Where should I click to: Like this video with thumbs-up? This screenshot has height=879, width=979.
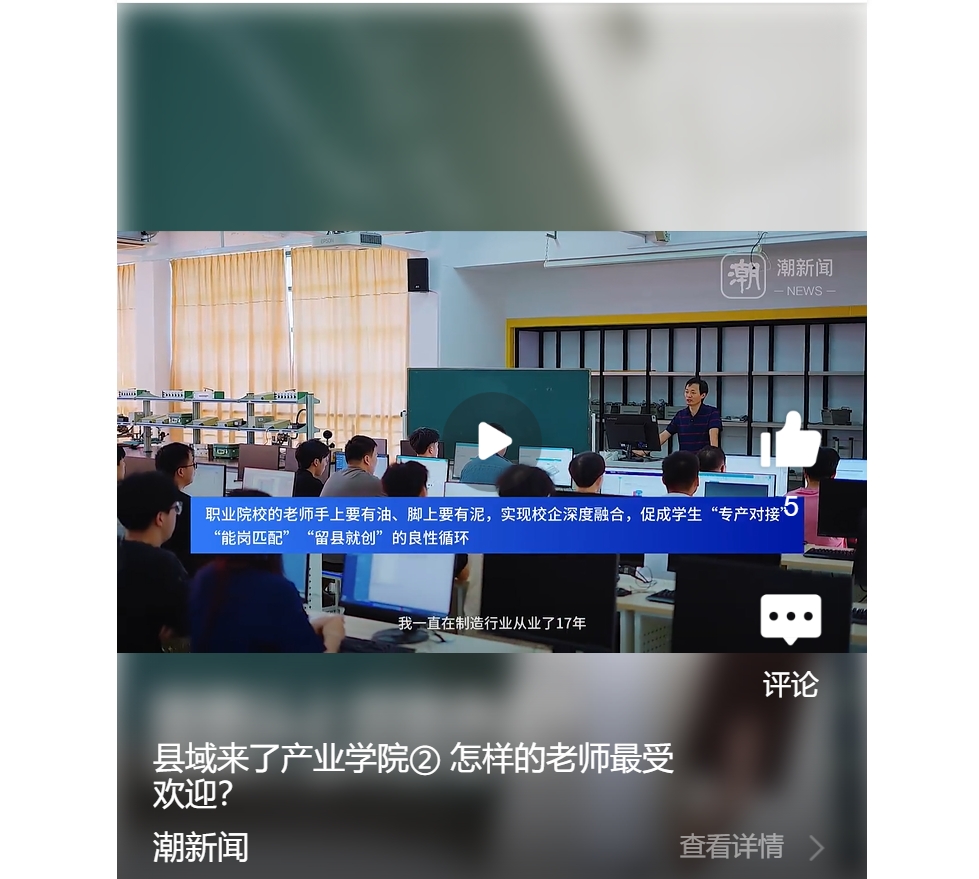(x=790, y=441)
